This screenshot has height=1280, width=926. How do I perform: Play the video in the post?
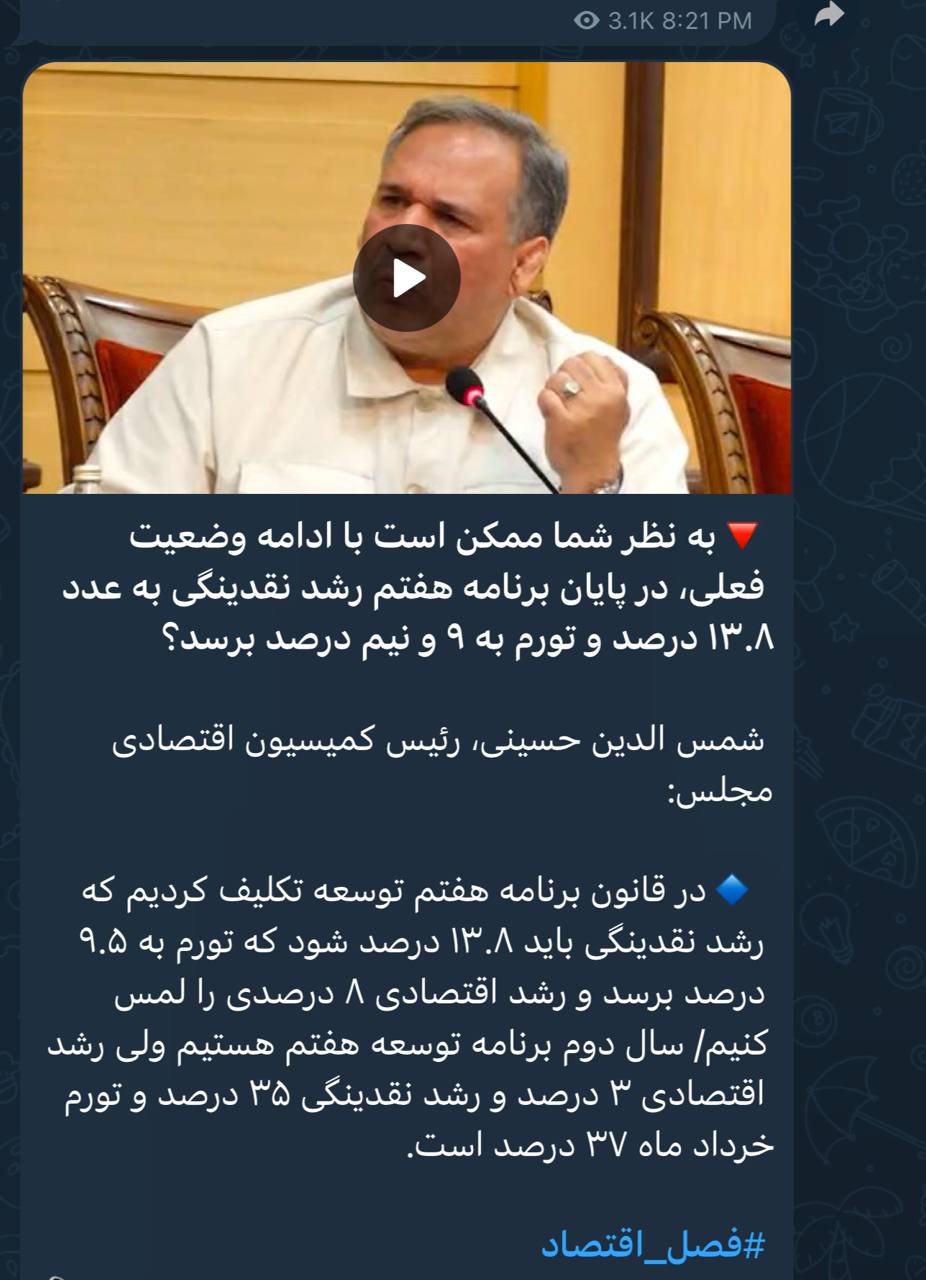(x=406, y=278)
